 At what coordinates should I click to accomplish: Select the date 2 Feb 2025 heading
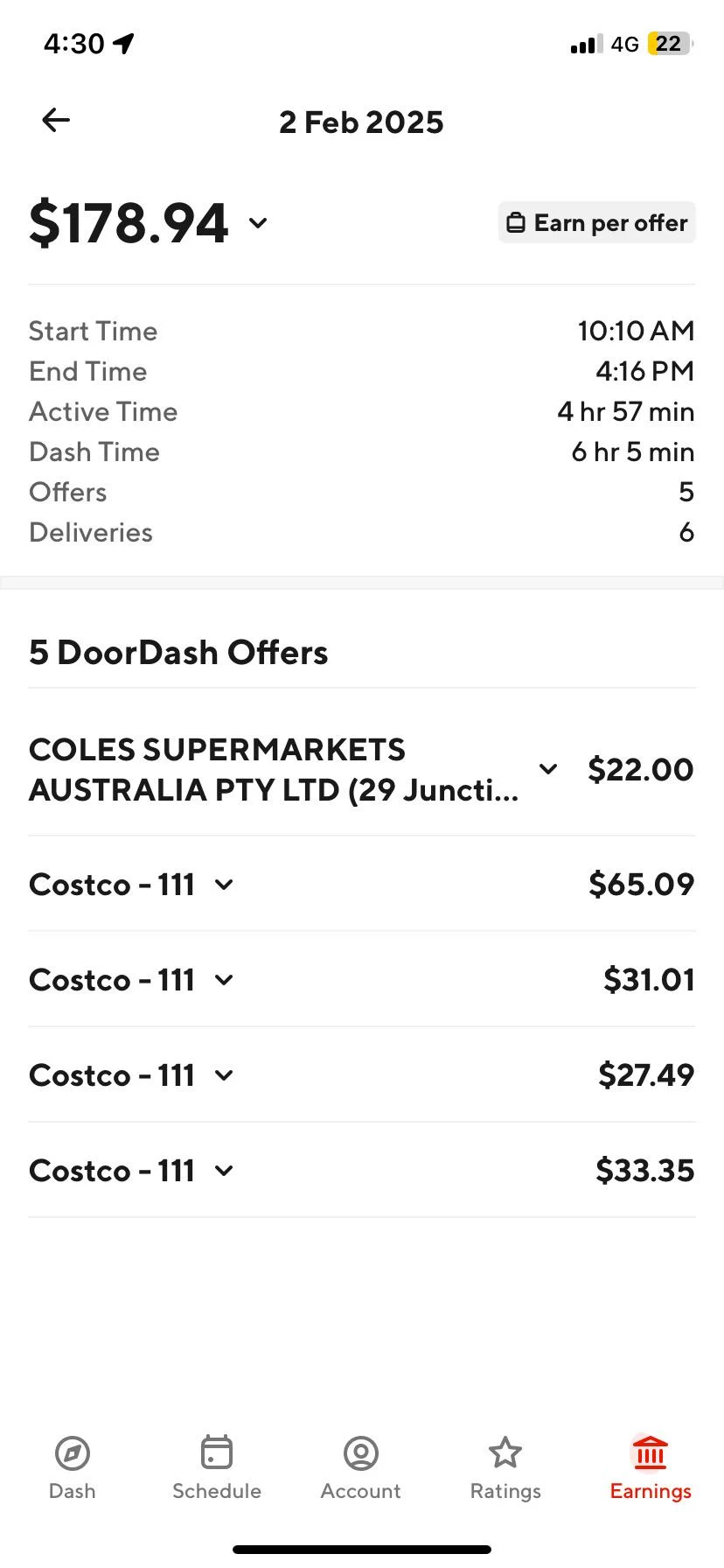(x=362, y=122)
